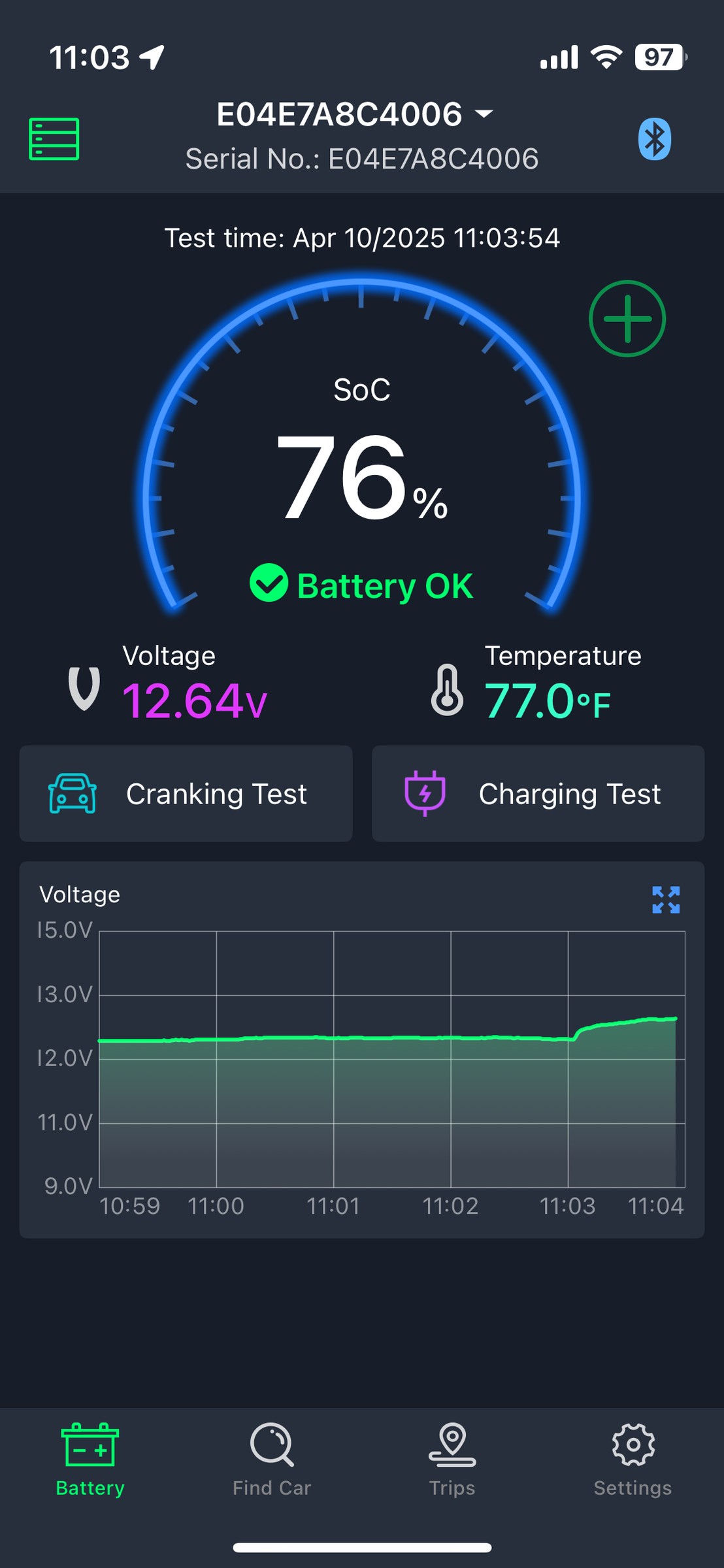This screenshot has width=724, height=1568.
Task: Expand the E04E7A8C4006 device dropdown
Action: click(x=355, y=114)
